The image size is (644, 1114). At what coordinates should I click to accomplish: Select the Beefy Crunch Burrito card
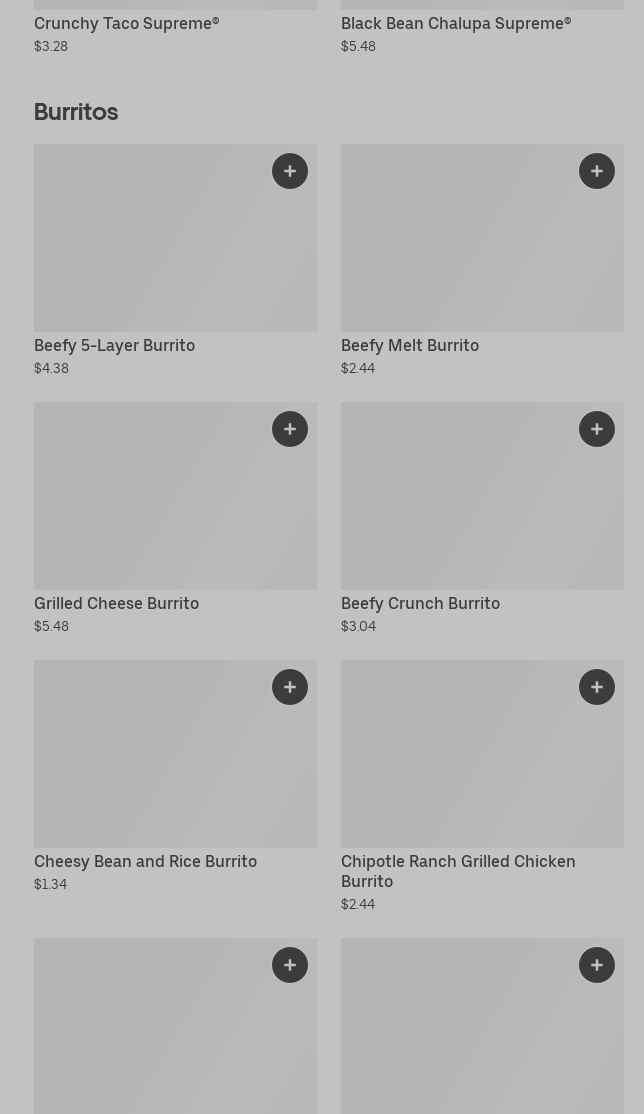coord(483,519)
